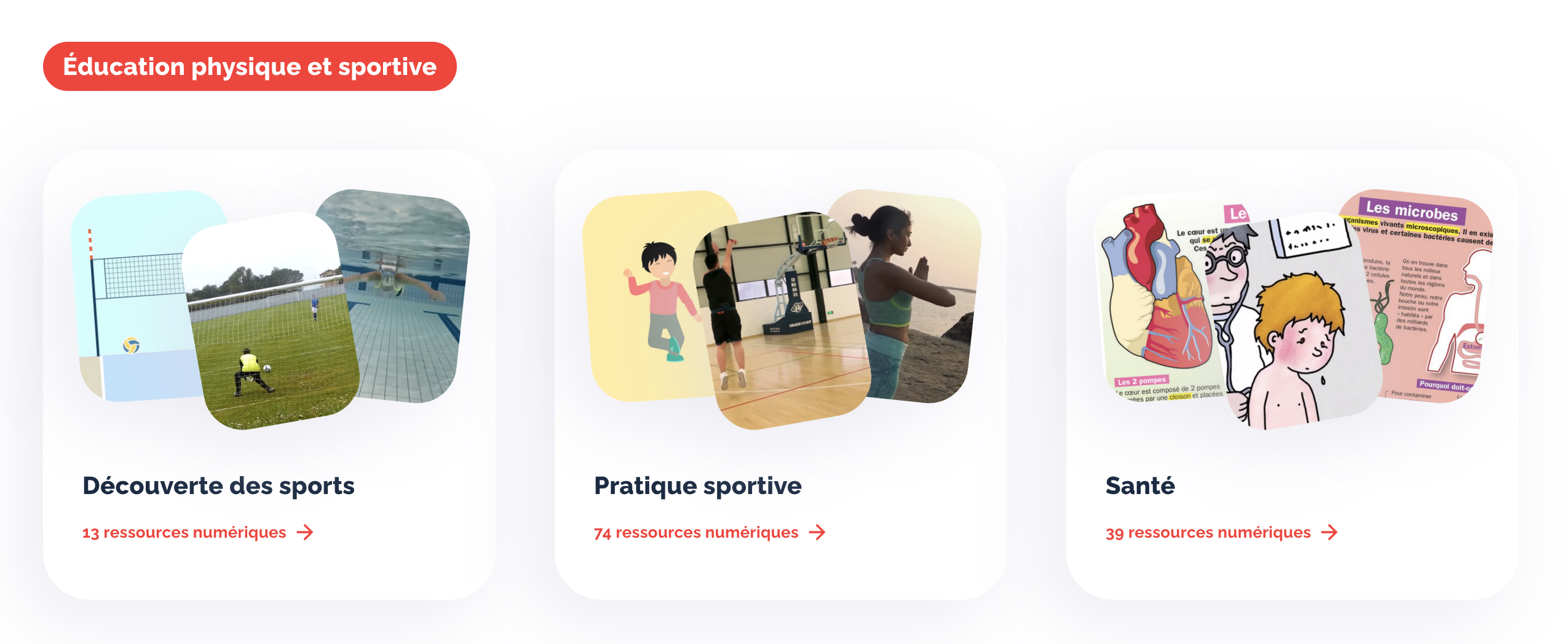The height and width of the screenshot is (644, 1568).
Task: Open the Découverte des sports card
Action: pos(218,485)
